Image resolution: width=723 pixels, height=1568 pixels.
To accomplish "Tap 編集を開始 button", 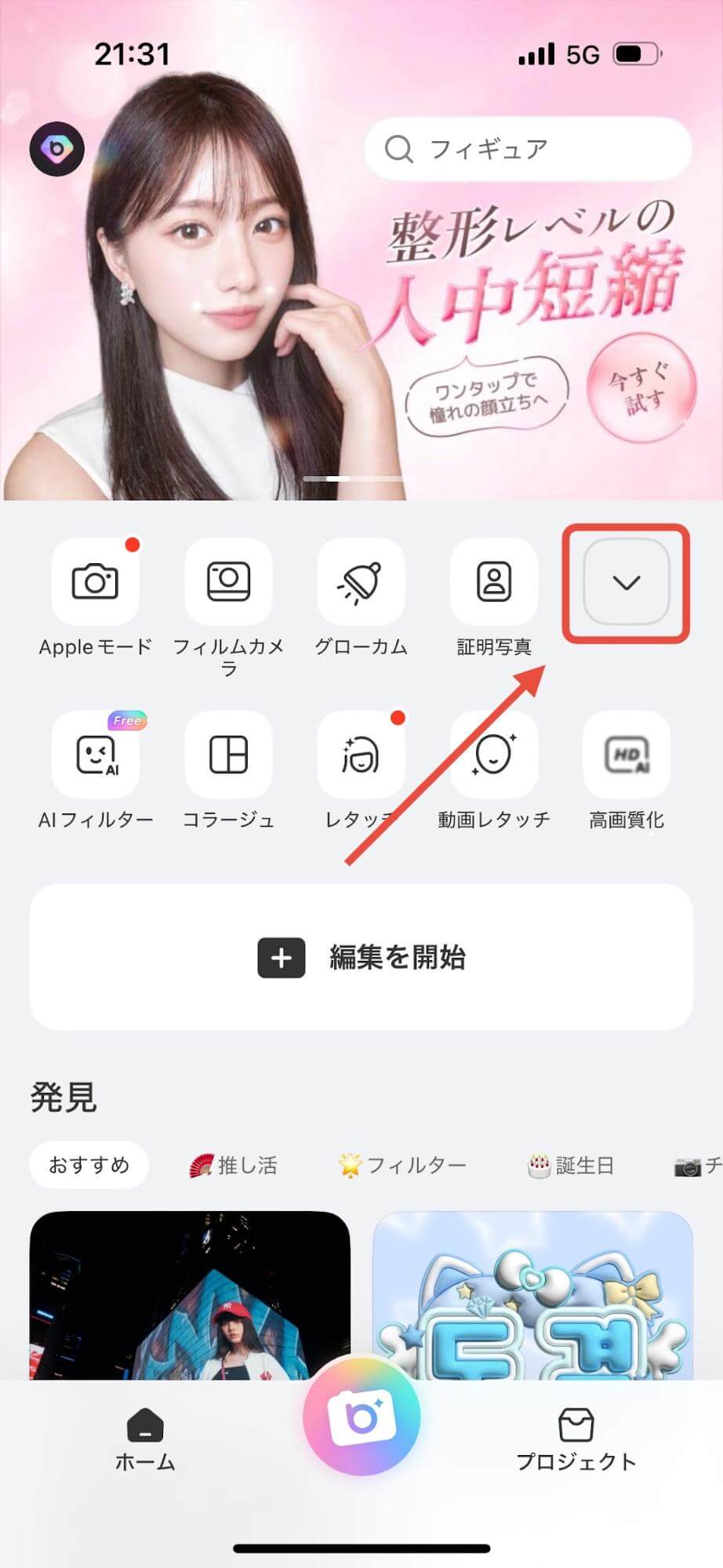I will 361,957.
